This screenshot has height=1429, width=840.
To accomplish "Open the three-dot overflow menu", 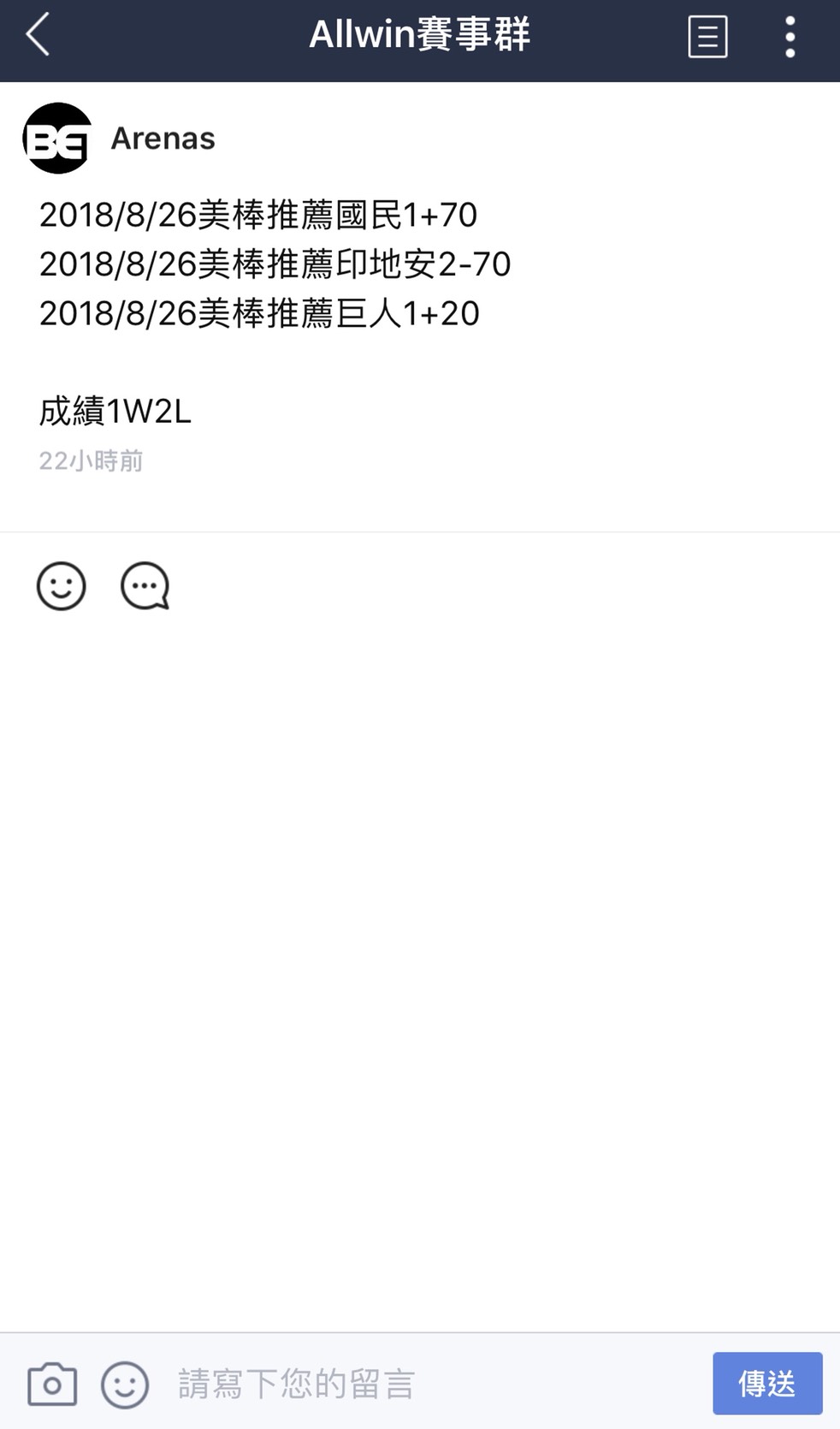I will (x=790, y=37).
